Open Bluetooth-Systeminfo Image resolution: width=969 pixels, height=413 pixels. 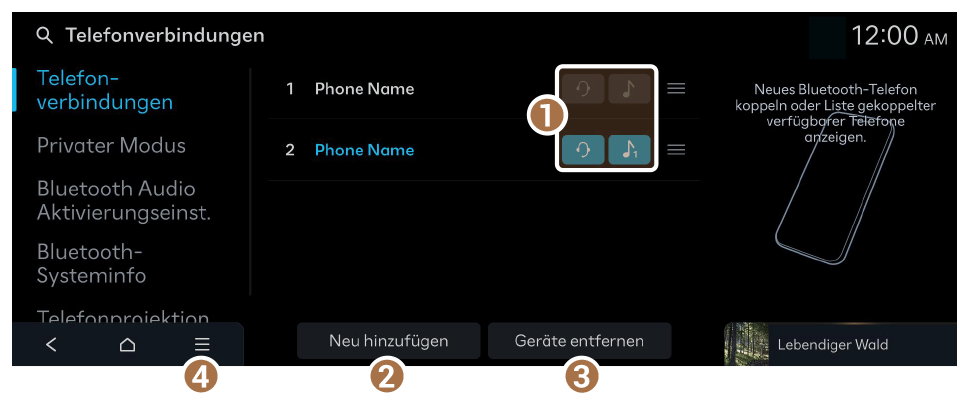91,264
